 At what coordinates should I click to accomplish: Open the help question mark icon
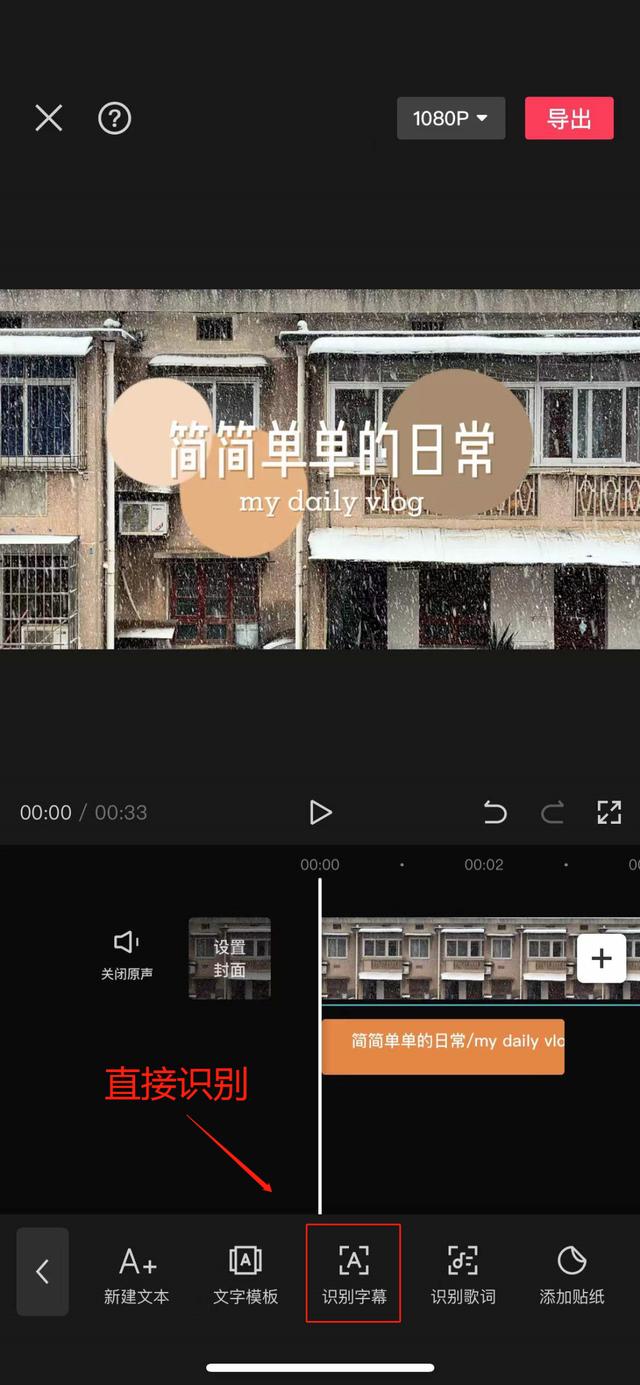(114, 118)
